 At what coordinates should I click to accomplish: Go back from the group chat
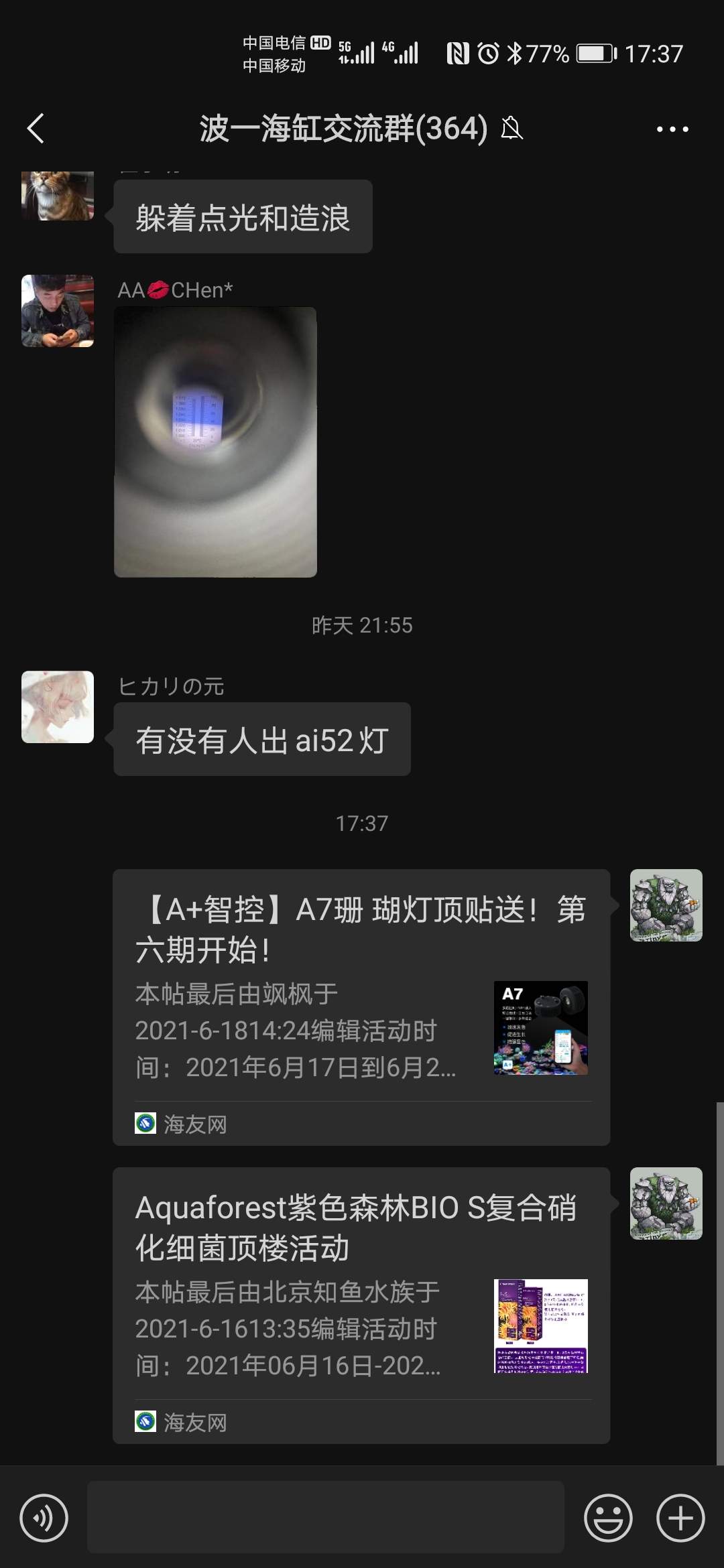pyautogui.click(x=36, y=129)
